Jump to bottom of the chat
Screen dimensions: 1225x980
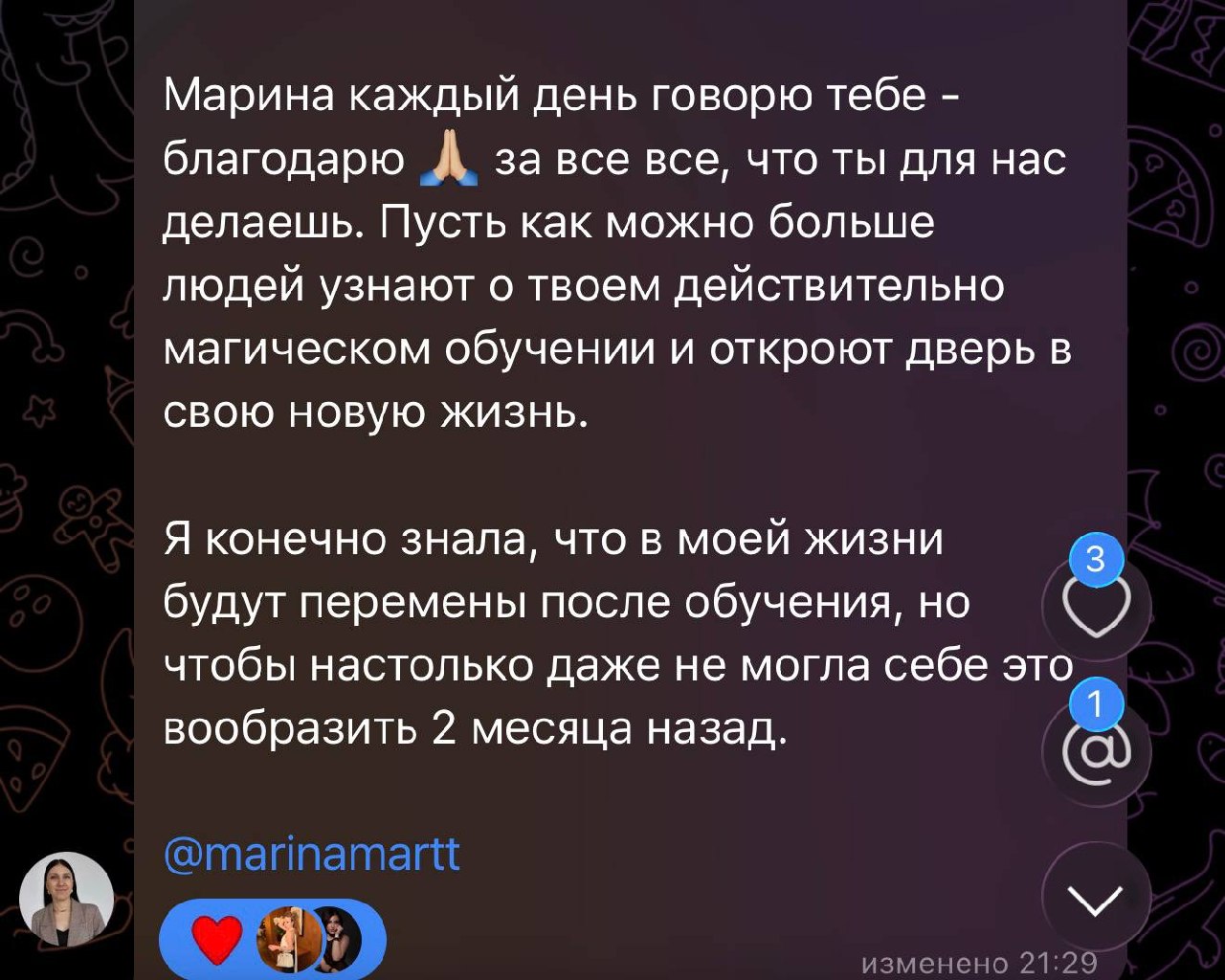tap(1096, 899)
